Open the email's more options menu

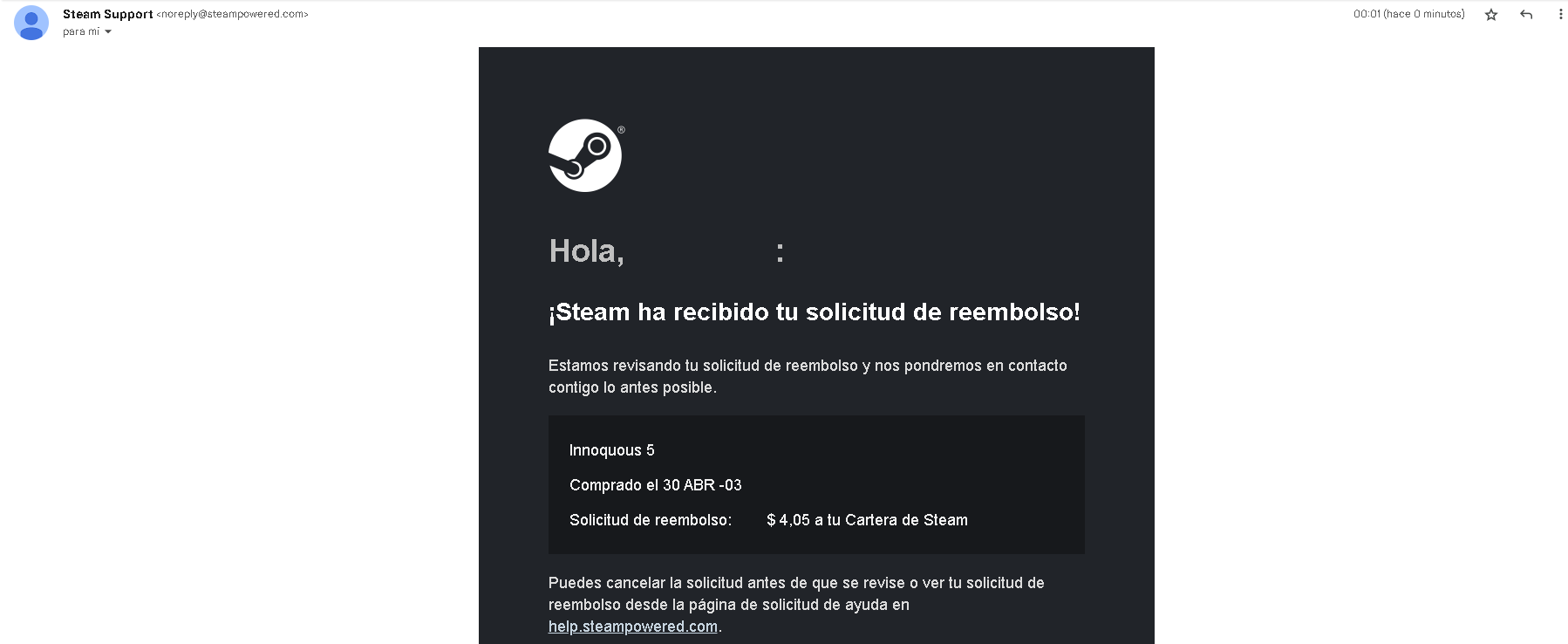(1560, 15)
